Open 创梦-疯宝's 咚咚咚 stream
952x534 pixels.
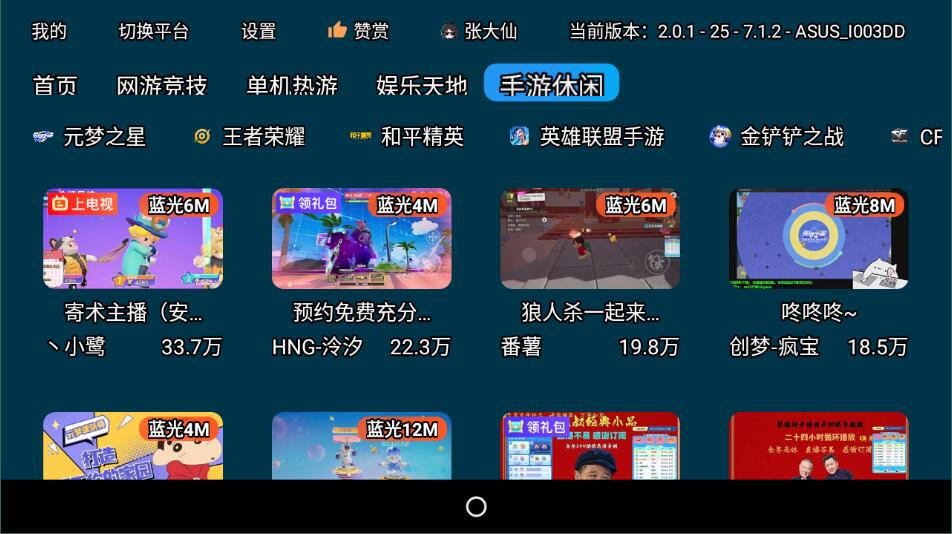tap(818, 239)
